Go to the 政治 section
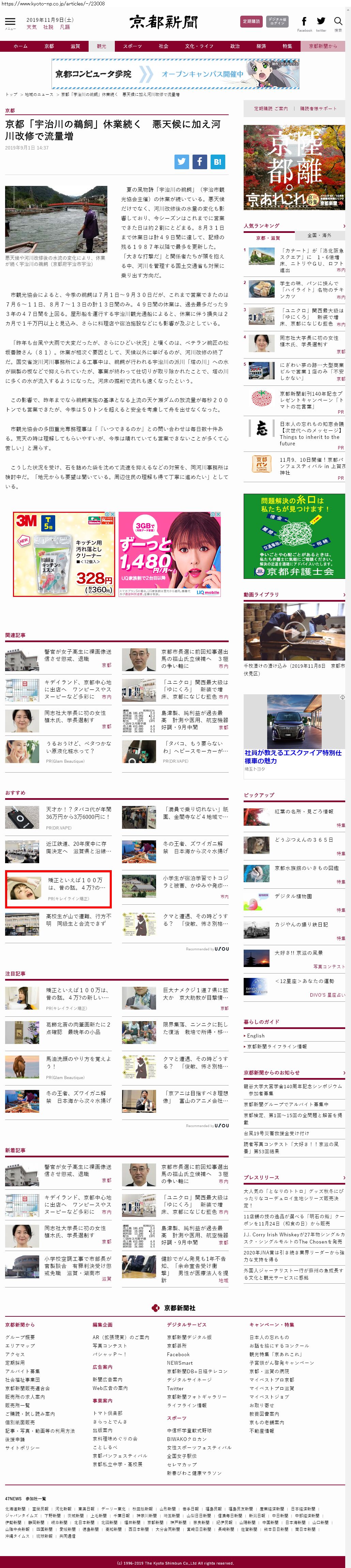This screenshot has height=1568, width=351. 234,46
